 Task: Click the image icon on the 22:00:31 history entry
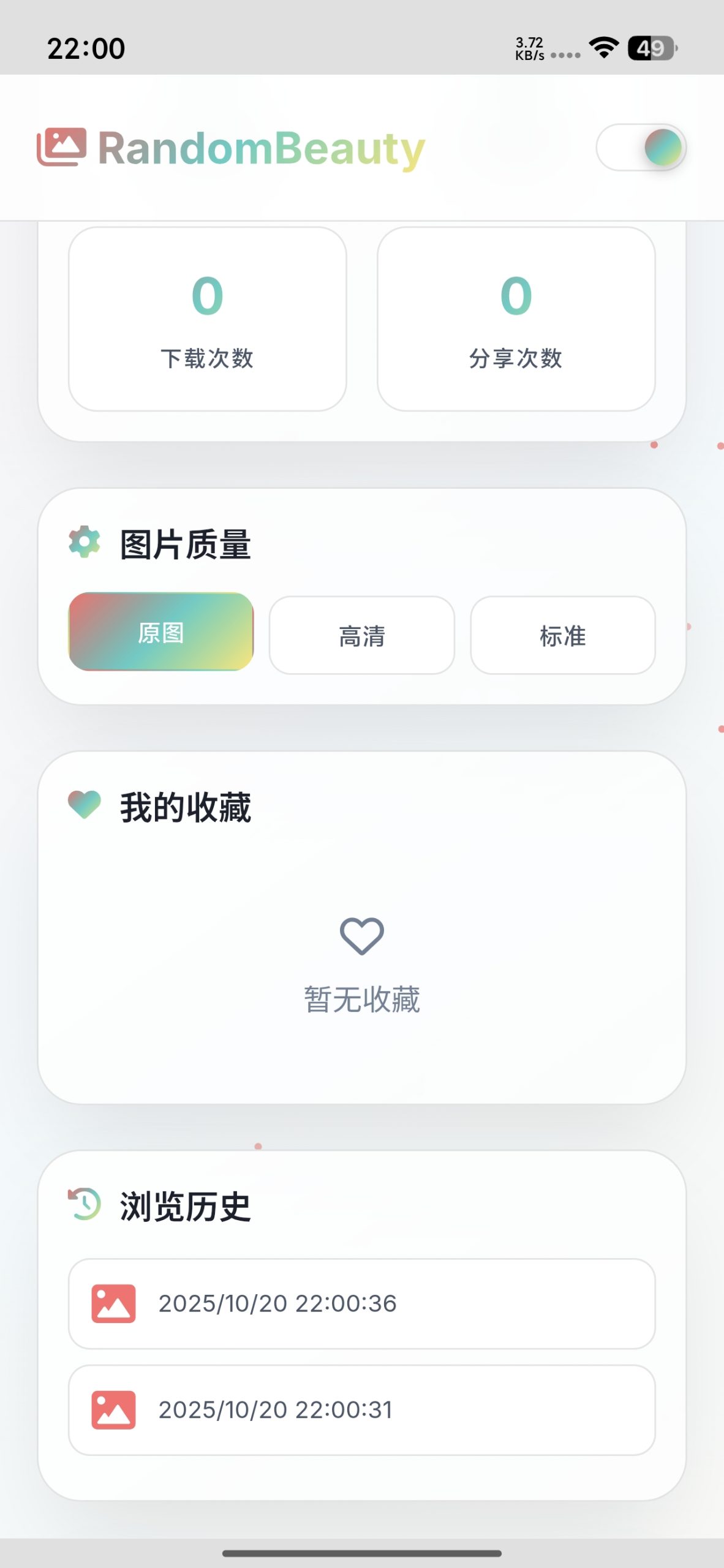[113, 1410]
